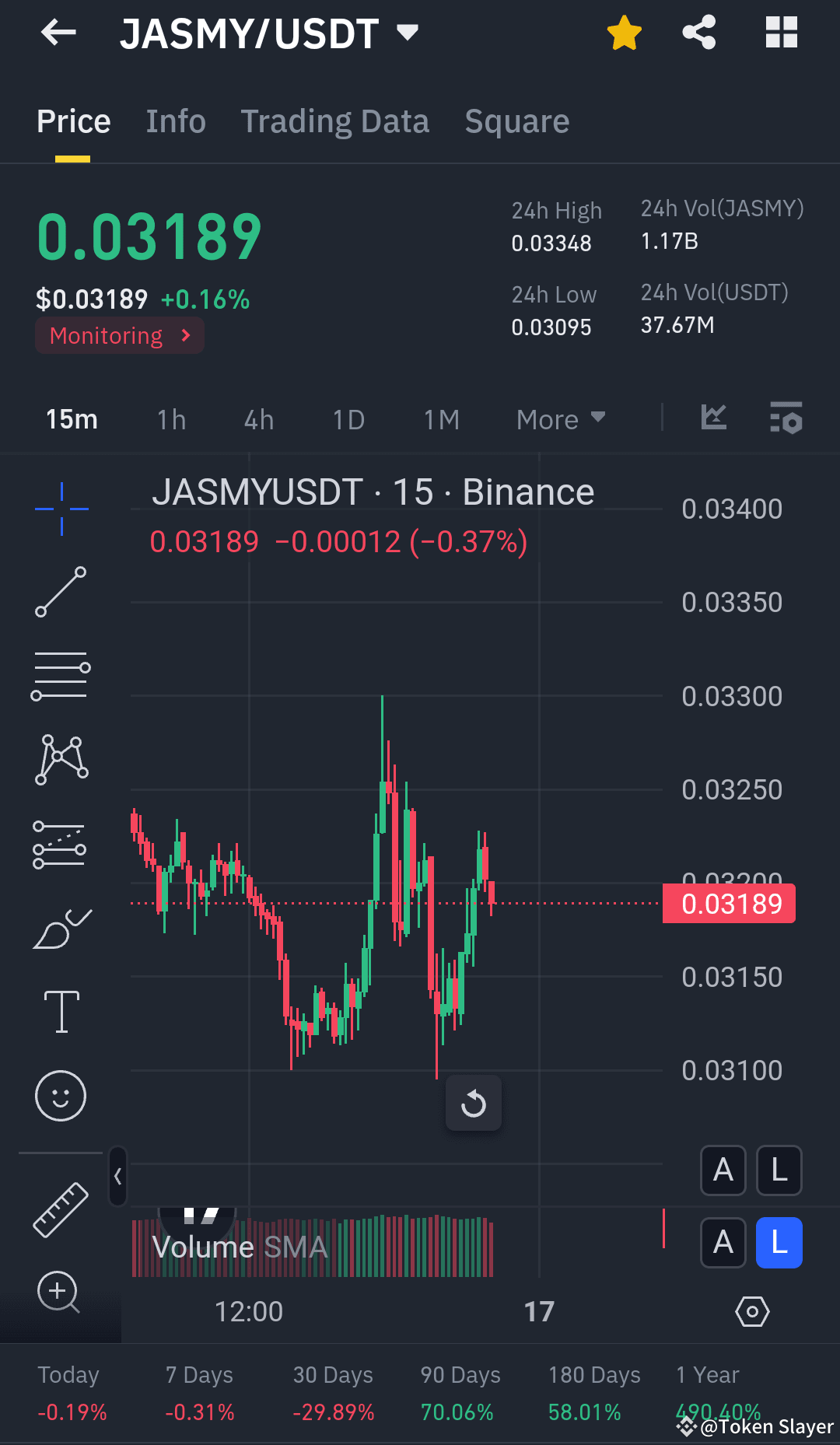This screenshot has width=840, height=1445.
Task: Select the text annotation tool
Action: pos(61,1009)
